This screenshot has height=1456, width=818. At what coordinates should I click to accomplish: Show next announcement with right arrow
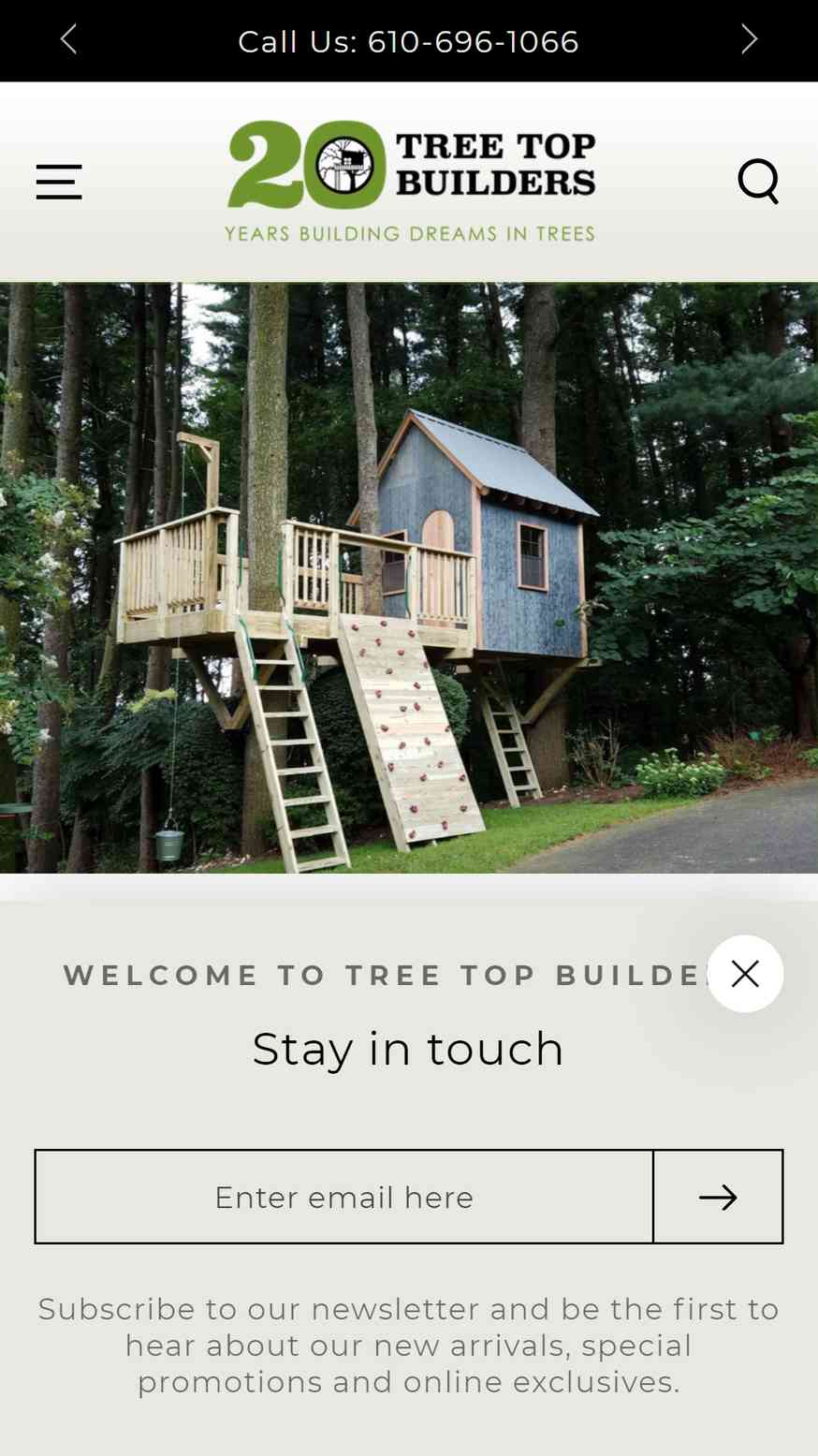pos(749,40)
